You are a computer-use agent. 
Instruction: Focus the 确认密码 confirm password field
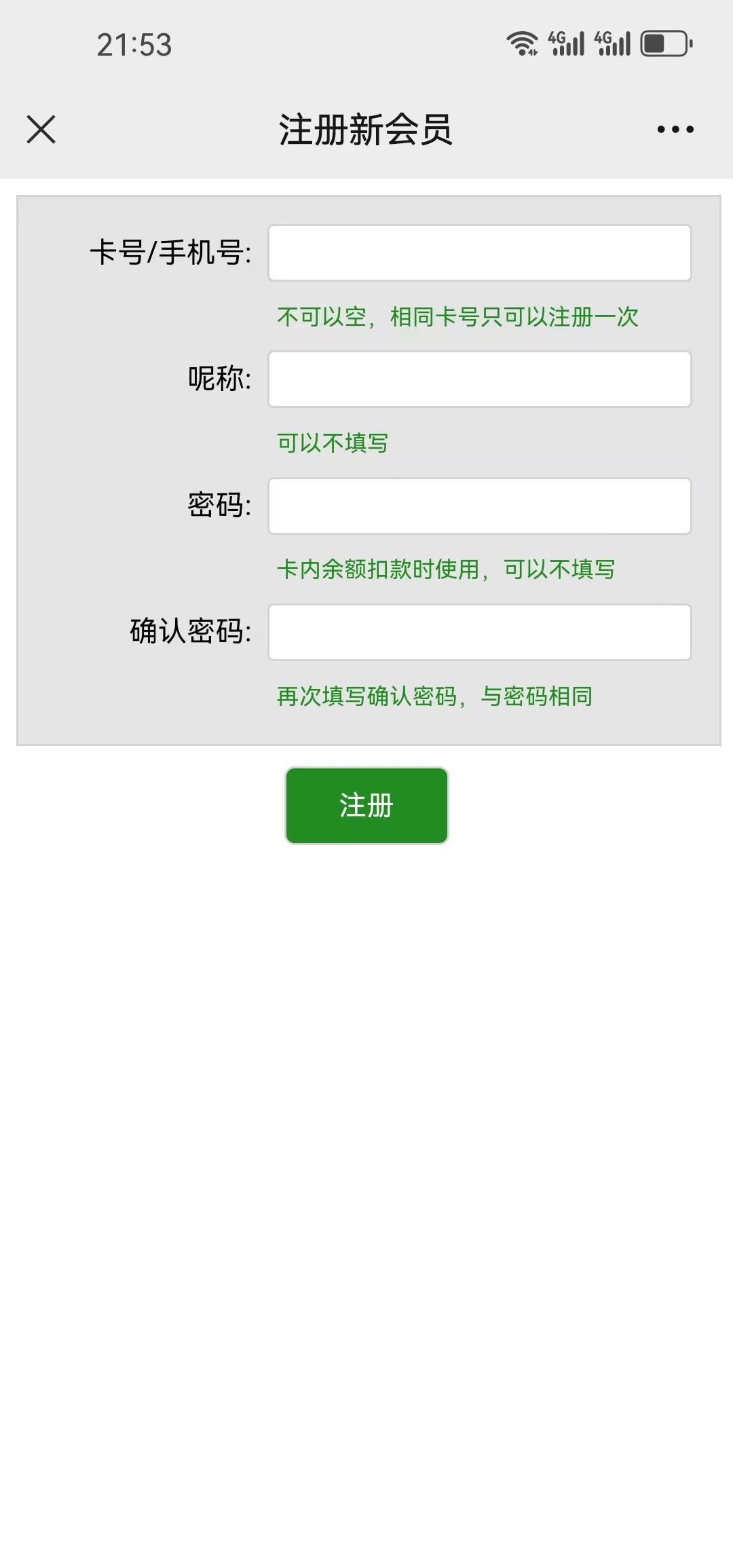[x=480, y=632]
